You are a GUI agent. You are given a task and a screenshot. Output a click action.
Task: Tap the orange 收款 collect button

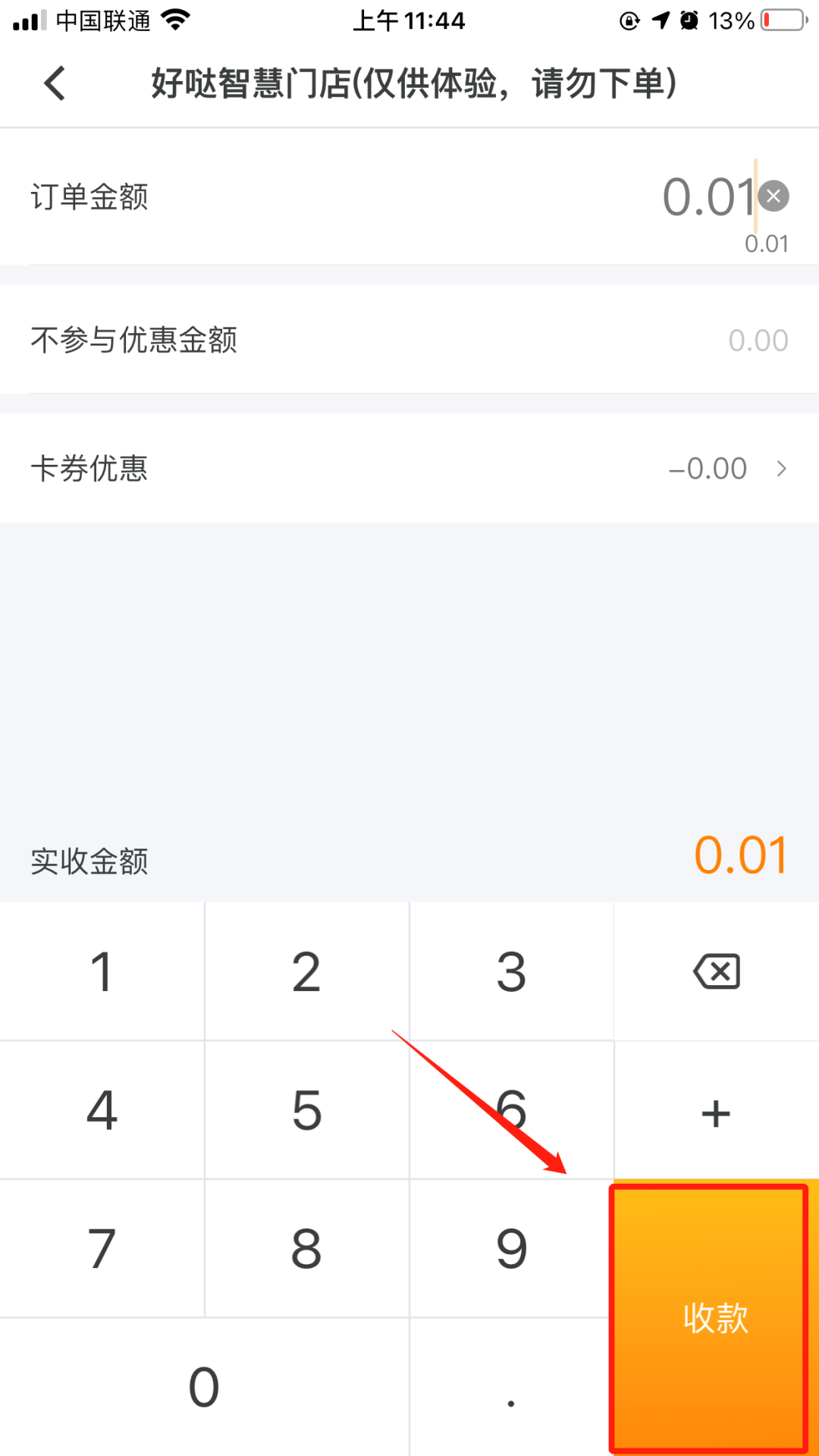tap(716, 1318)
